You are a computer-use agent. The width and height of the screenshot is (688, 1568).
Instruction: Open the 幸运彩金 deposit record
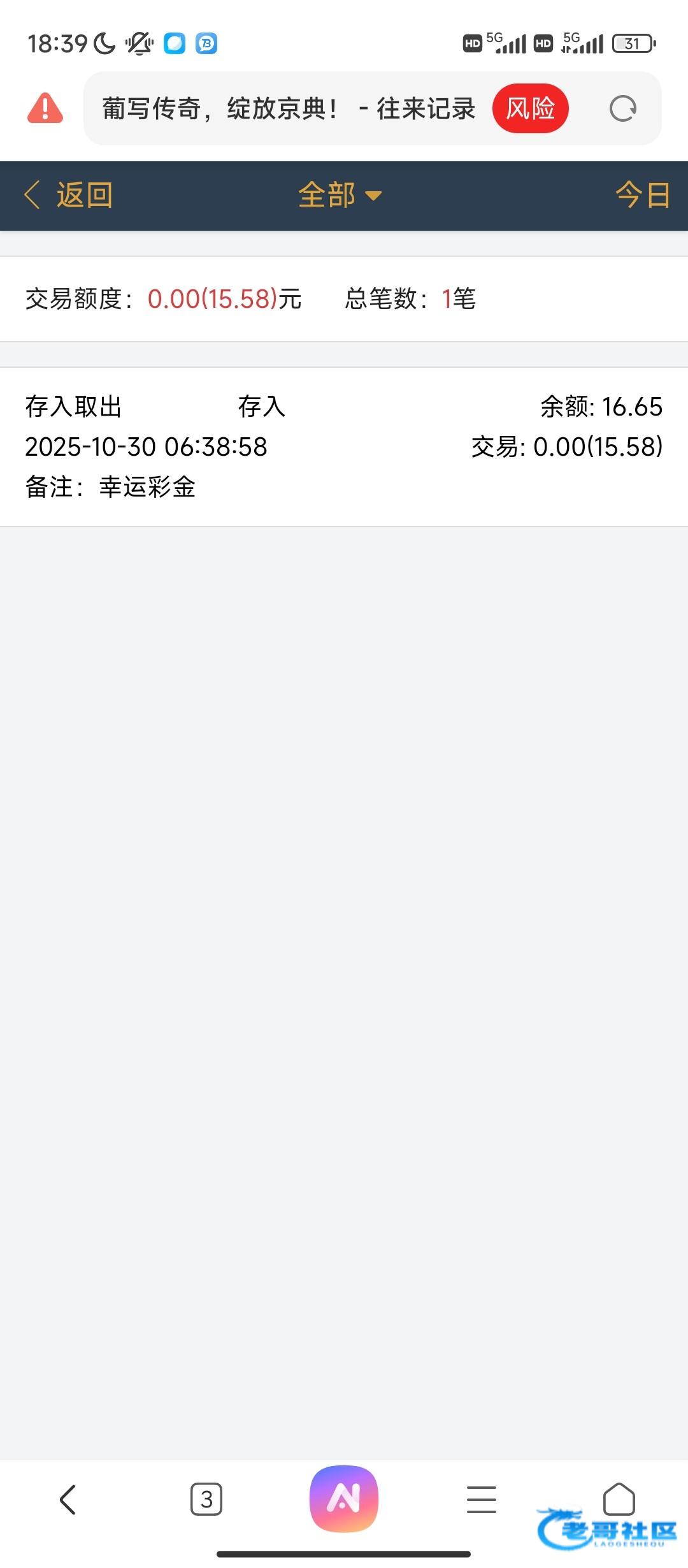(x=344, y=446)
